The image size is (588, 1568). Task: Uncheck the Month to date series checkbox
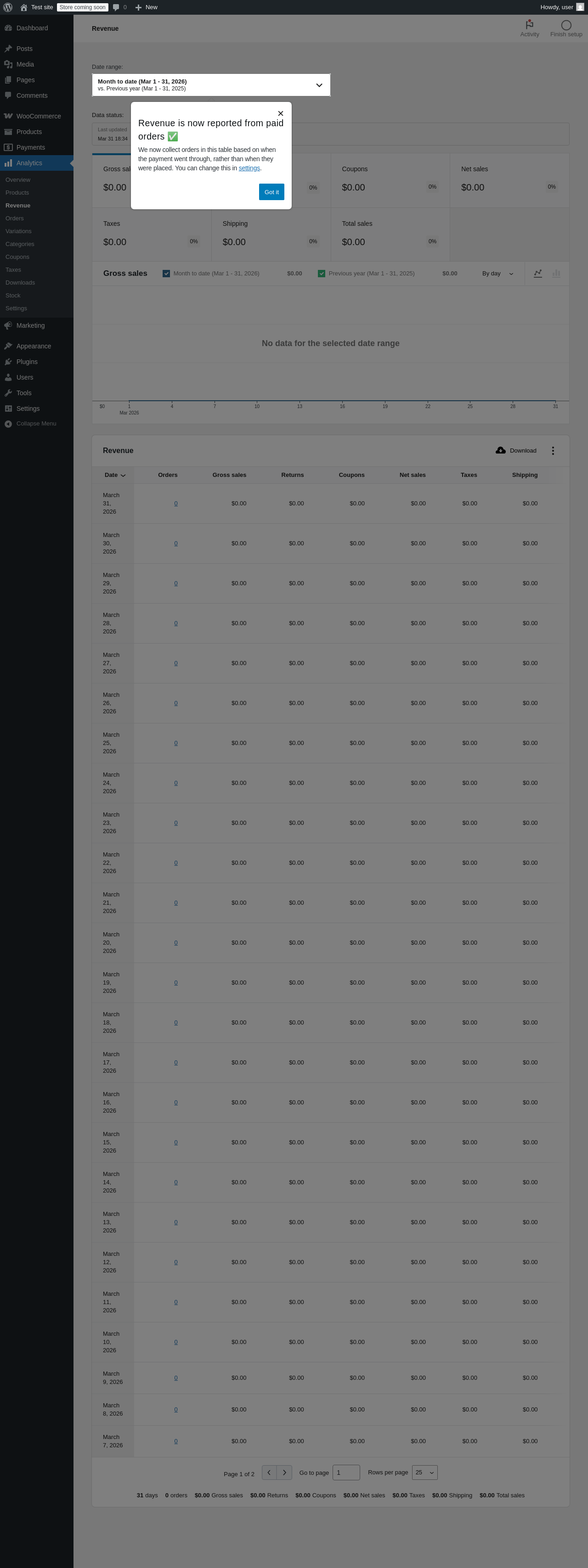coord(166,274)
